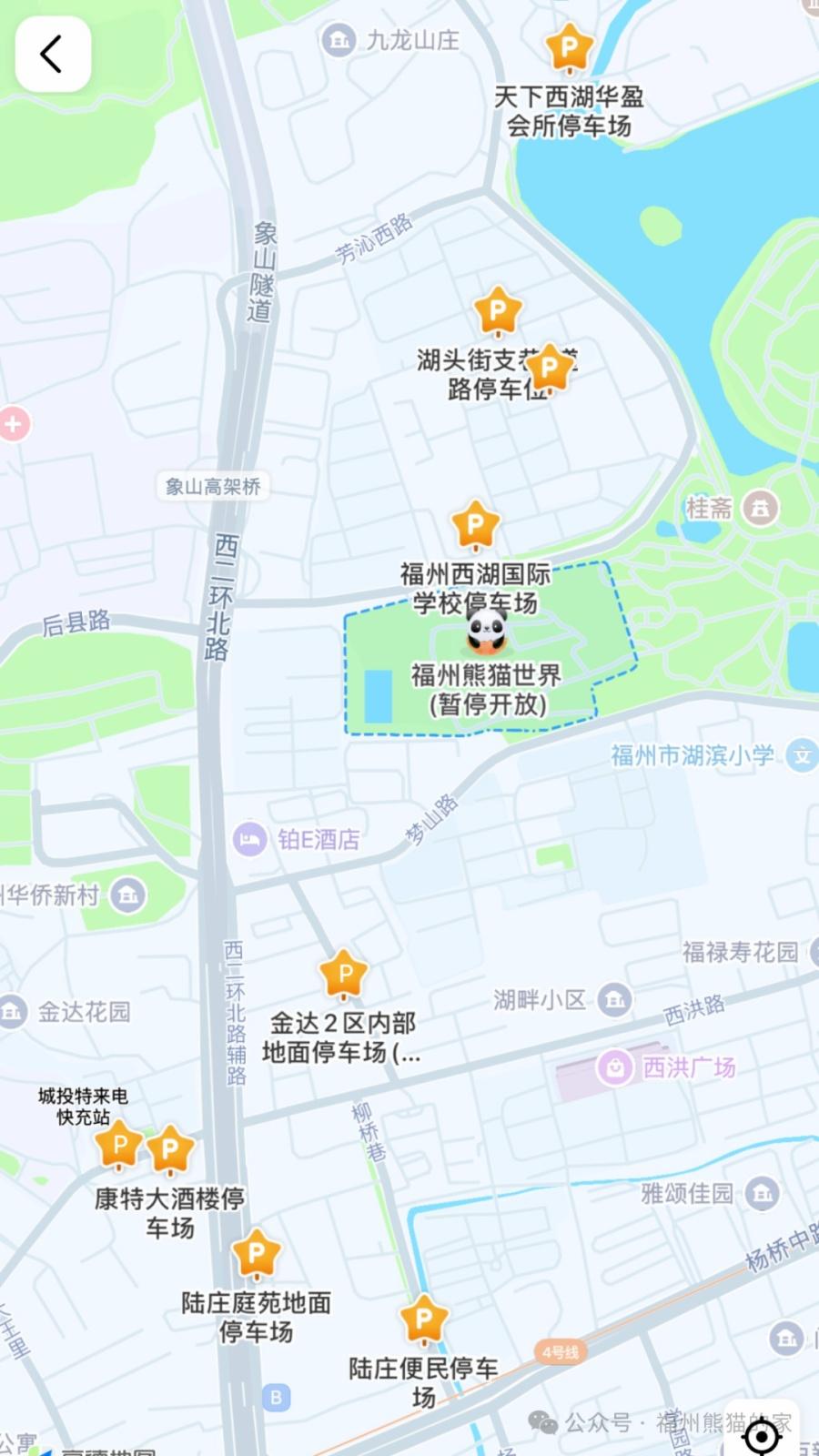Open the 湖畔小区 residential marker
Viewport: 819px width, 1456px height.
pos(614,1000)
